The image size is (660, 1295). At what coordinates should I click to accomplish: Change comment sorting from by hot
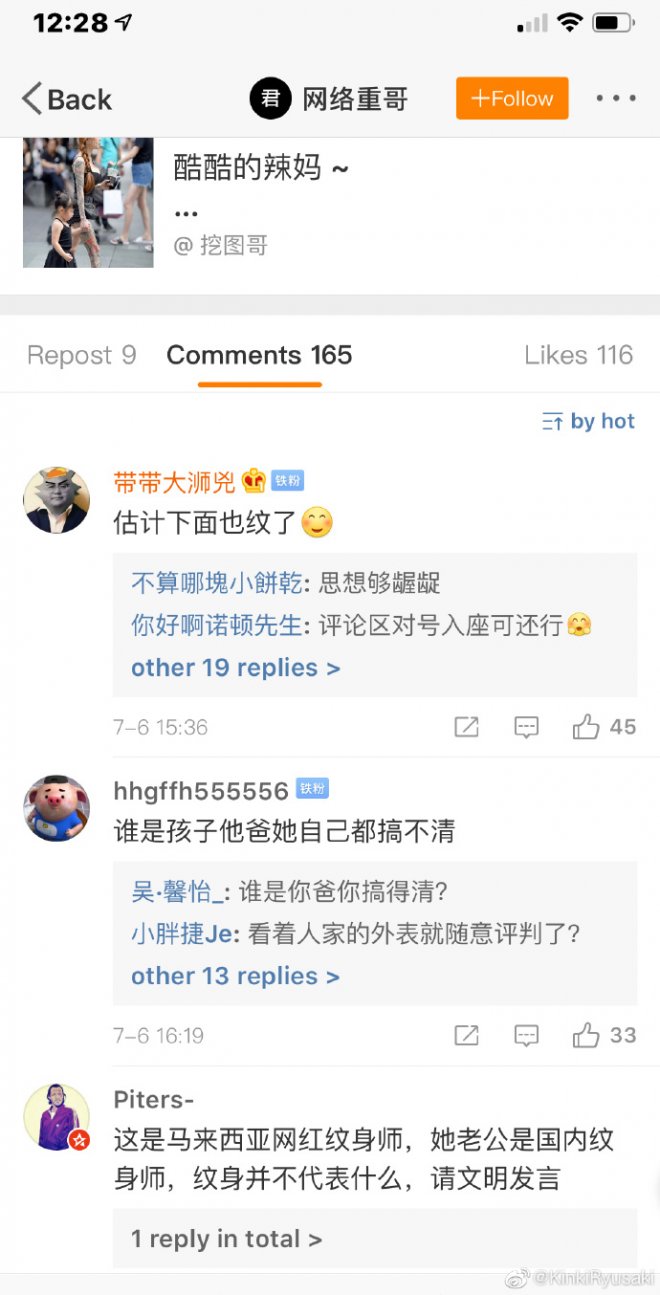point(588,421)
